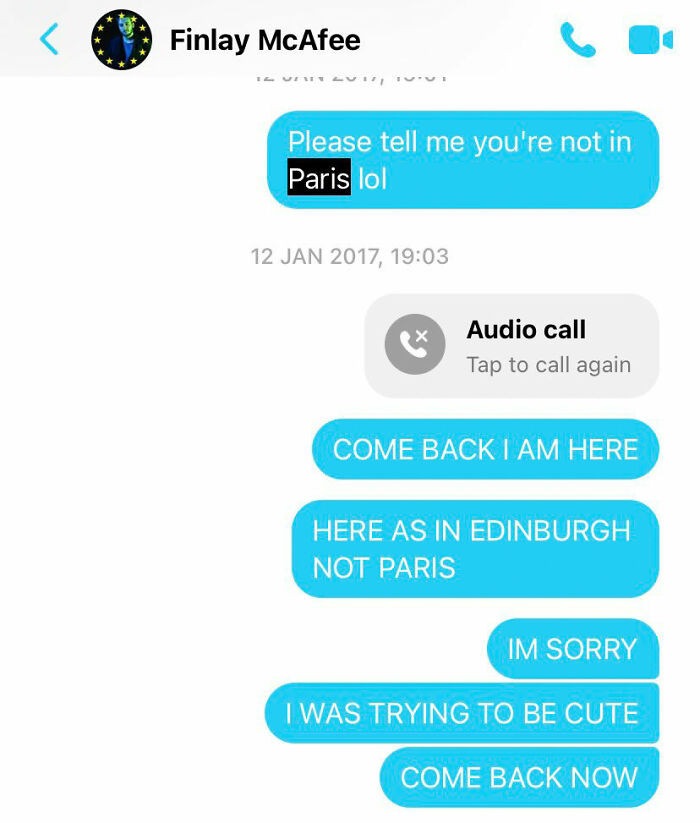Open Finlay McAfee's profile details
Image resolution: width=700 pixels, height=823 pixels.
(x=264, y=40)
